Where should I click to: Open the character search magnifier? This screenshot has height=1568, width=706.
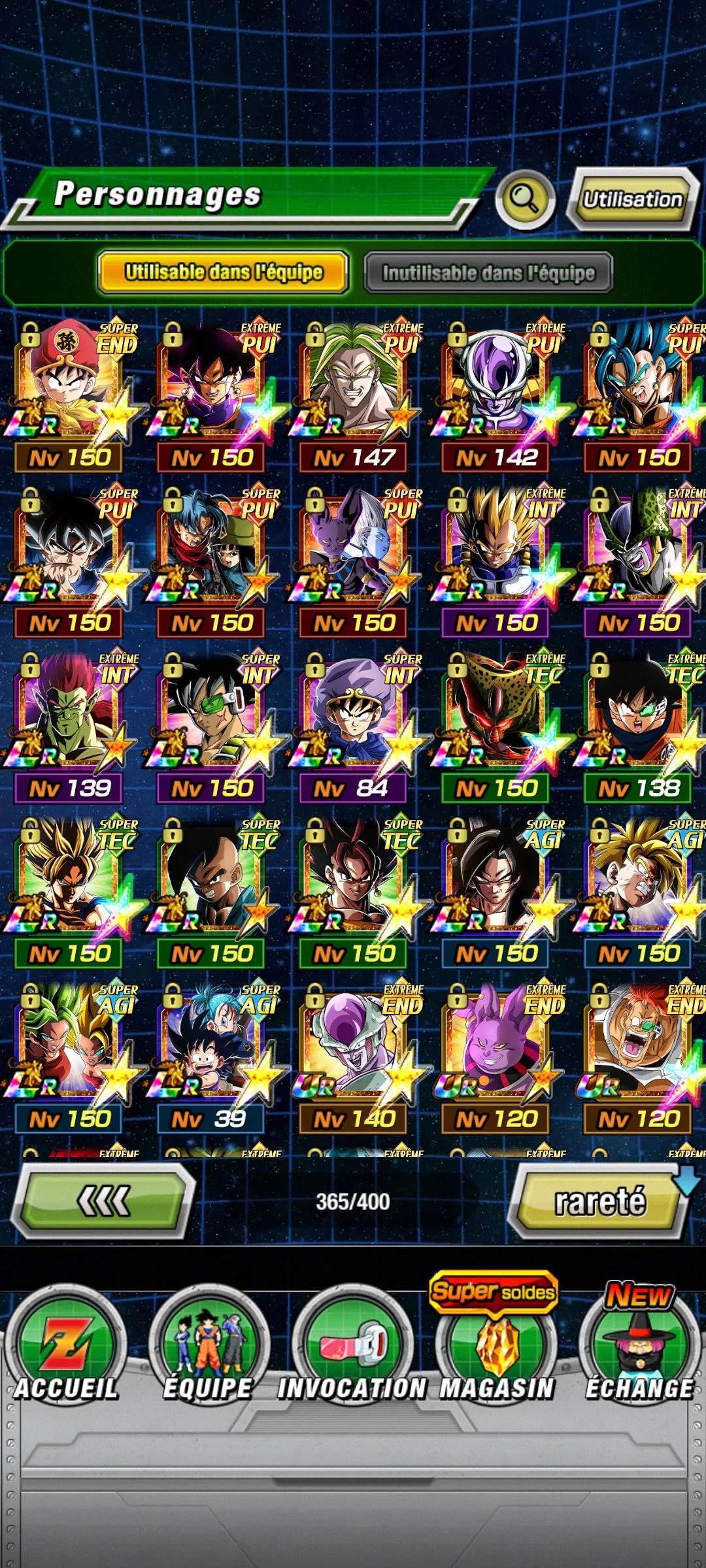525,198
